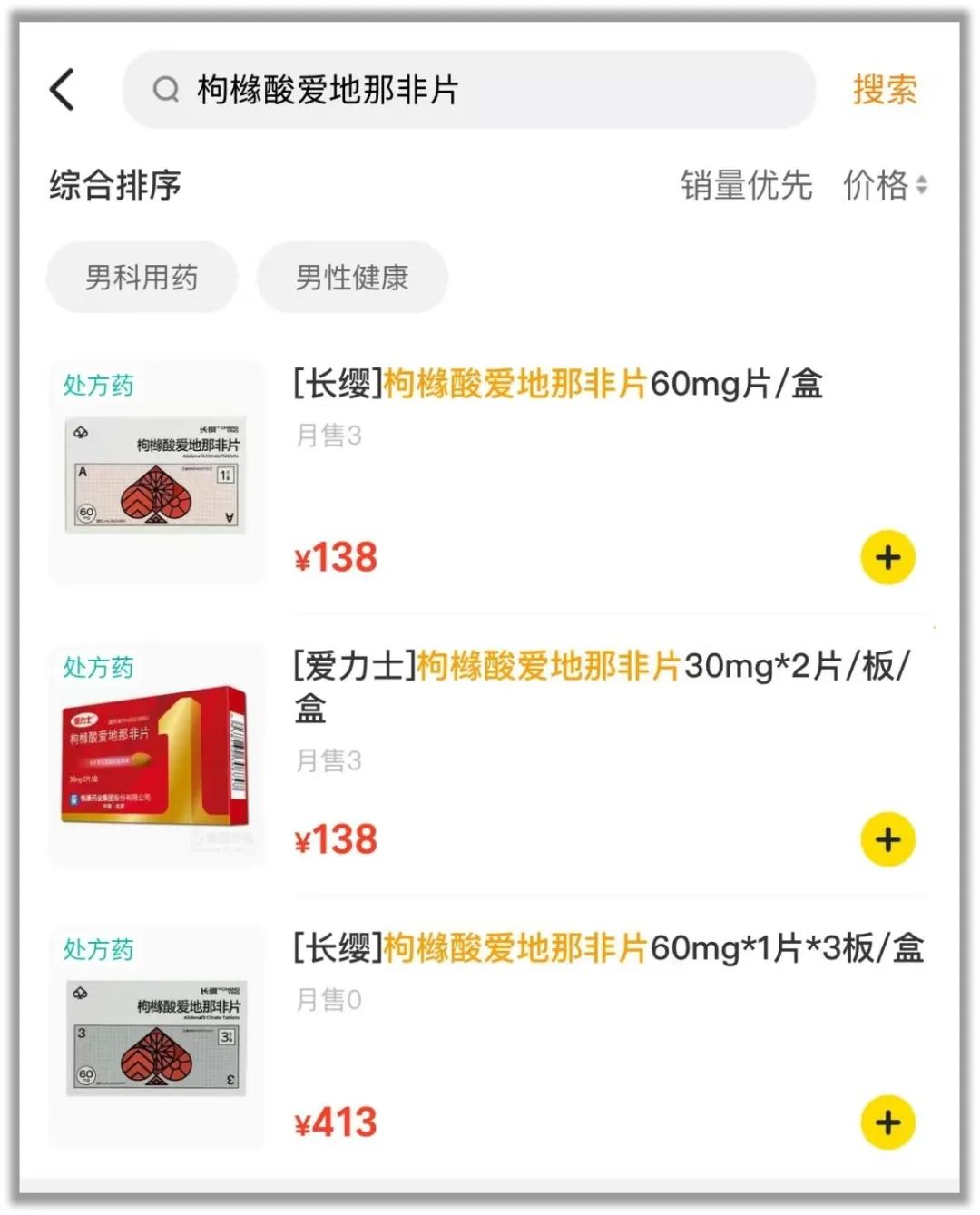
Task: Tap the orange 搜索 button
Action: point(884,90)
